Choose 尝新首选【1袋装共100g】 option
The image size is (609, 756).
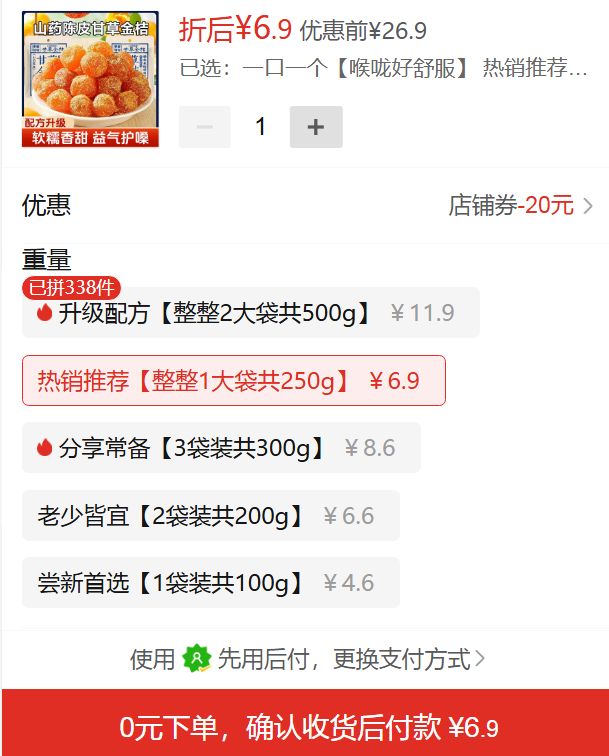[x=210, y=583]
